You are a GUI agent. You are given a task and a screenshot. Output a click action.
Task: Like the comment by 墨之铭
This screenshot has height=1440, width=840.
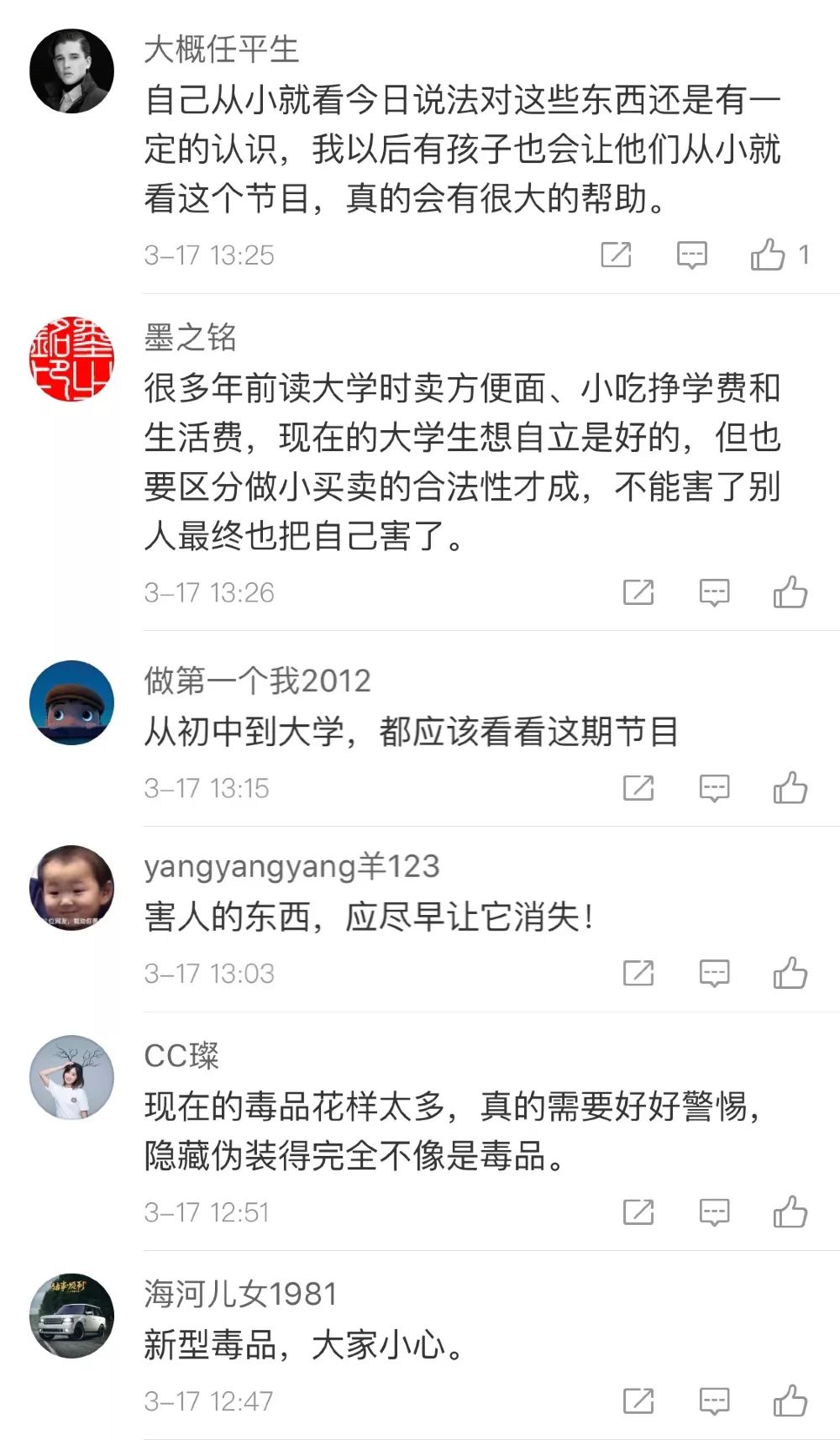click(790, 592)
